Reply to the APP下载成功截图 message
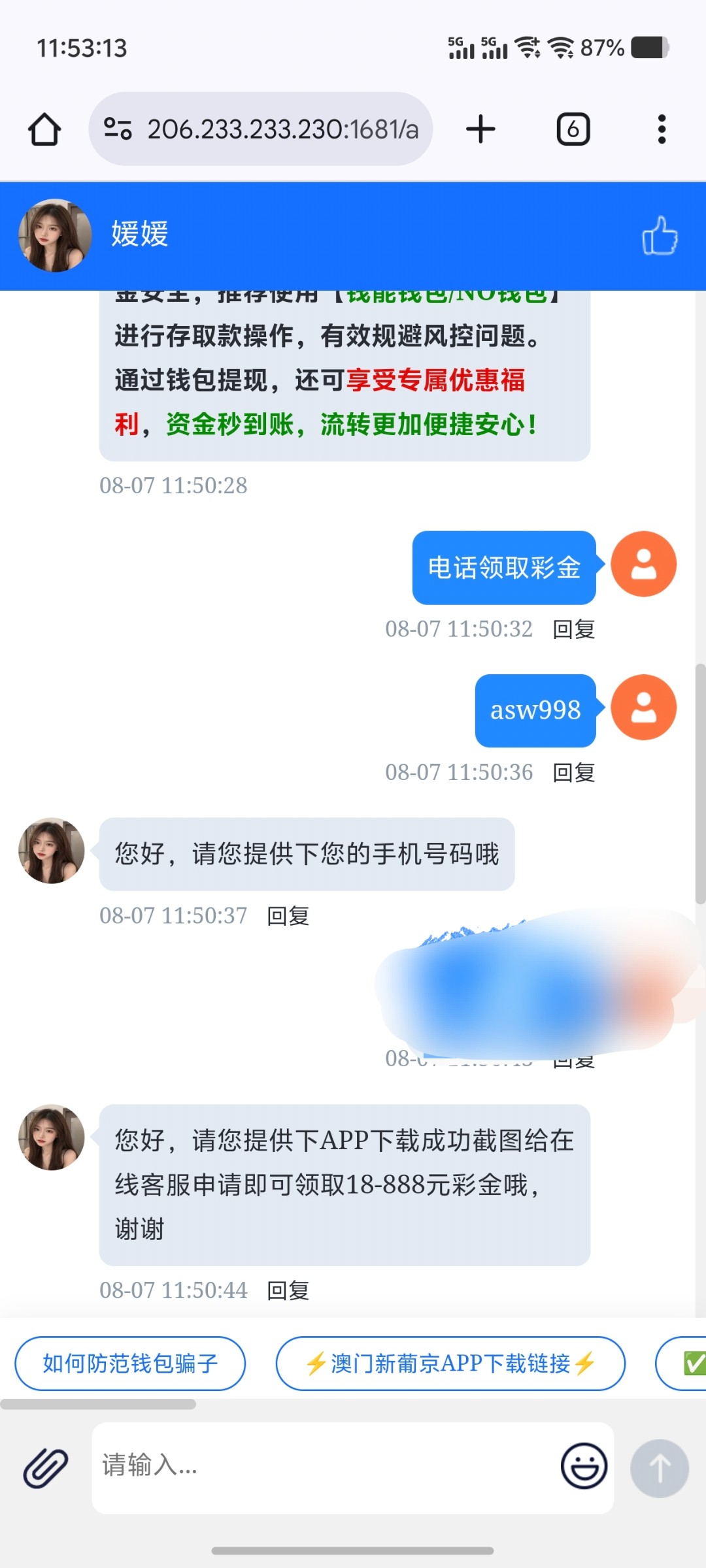Viewport: 706px width, 1568px height. tap(288, 1290)
